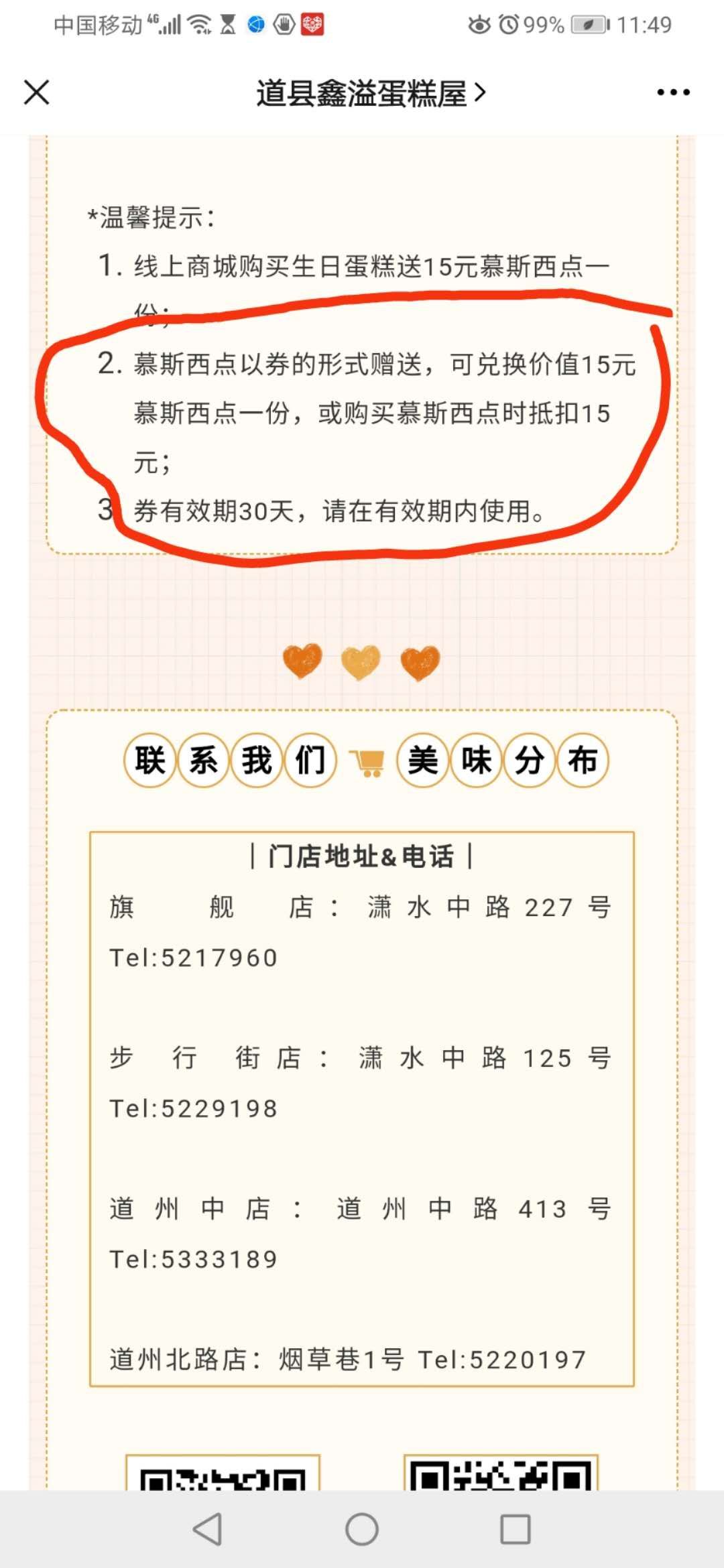Close the article page
724x1568 pixels.
(x=37, y=92)
